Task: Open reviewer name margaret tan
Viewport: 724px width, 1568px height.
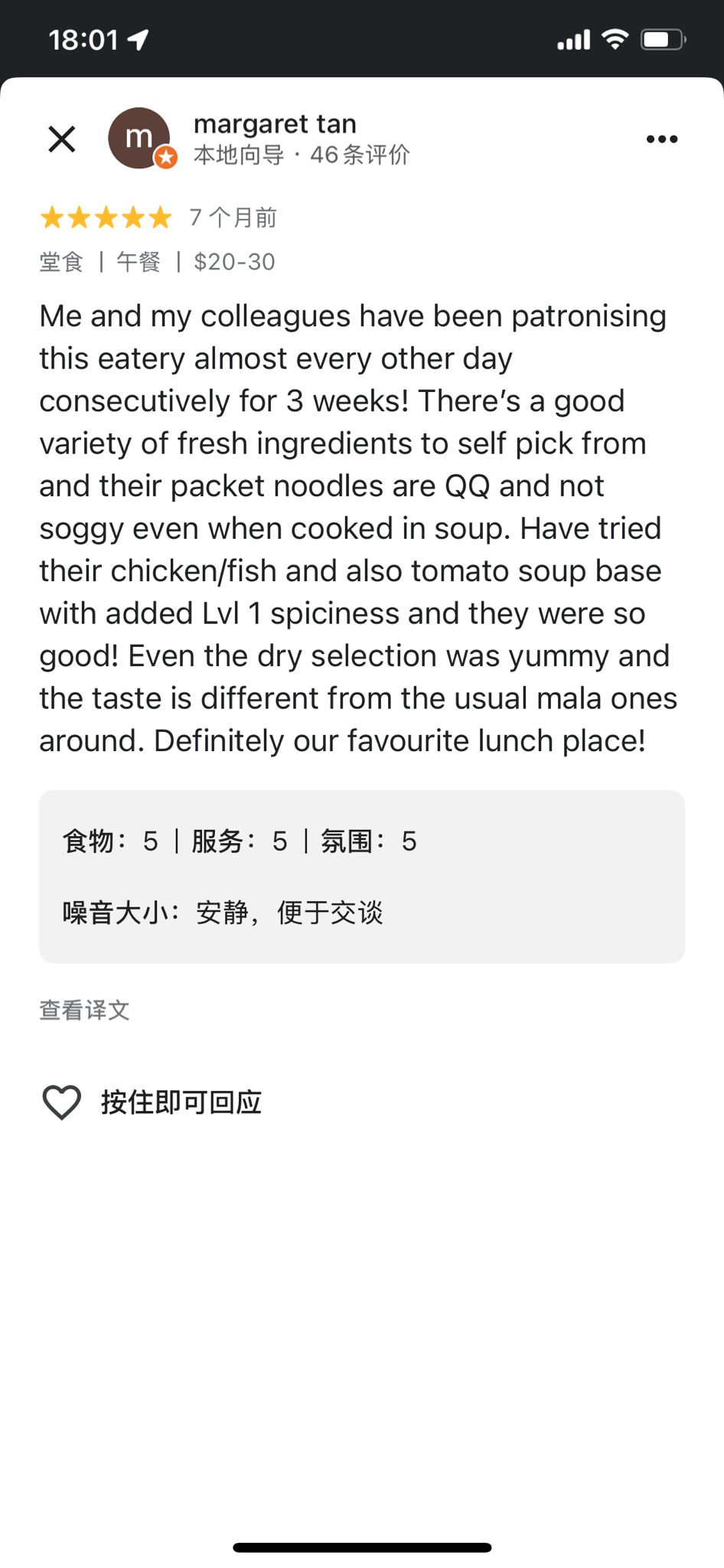Action: [275, 124]
